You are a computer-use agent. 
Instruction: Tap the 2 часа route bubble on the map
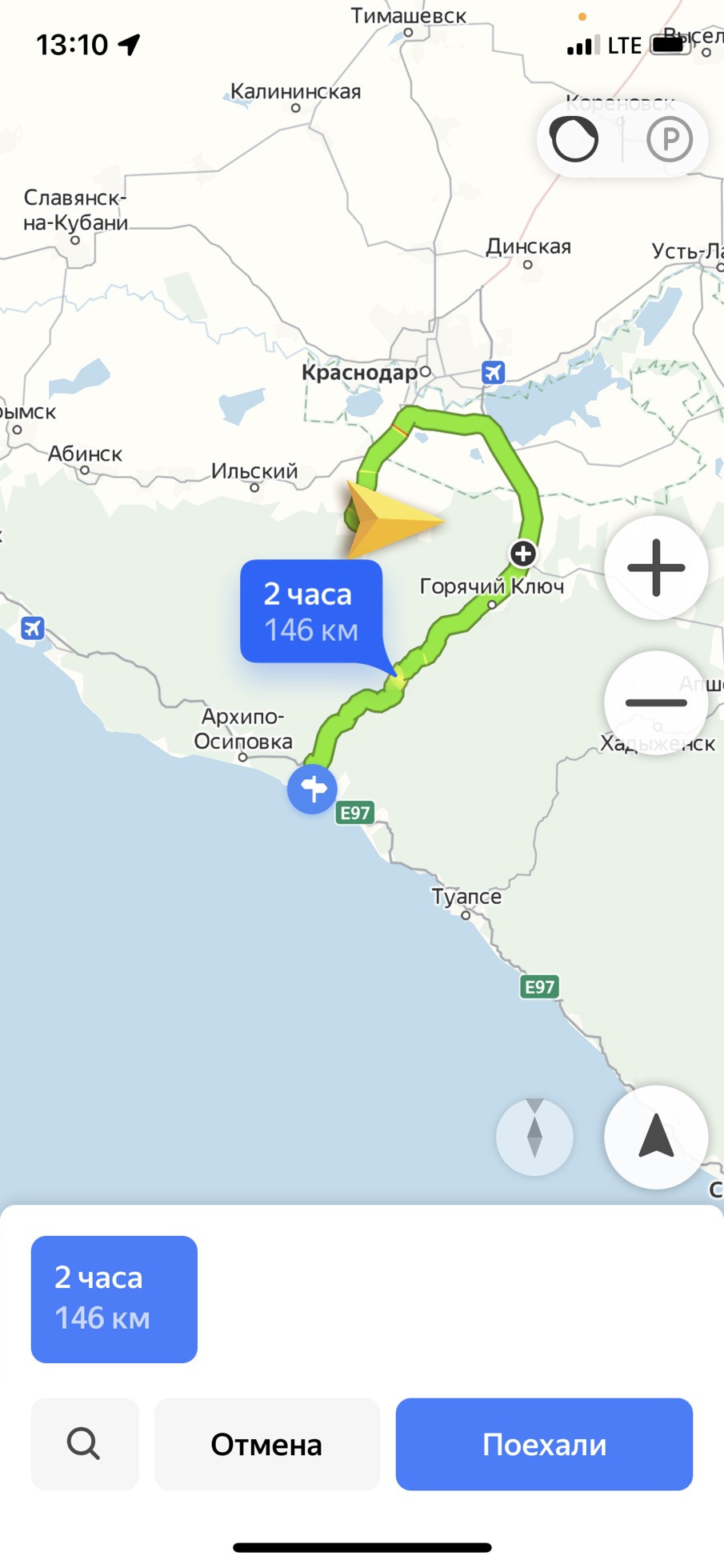[x=310, y=611]
